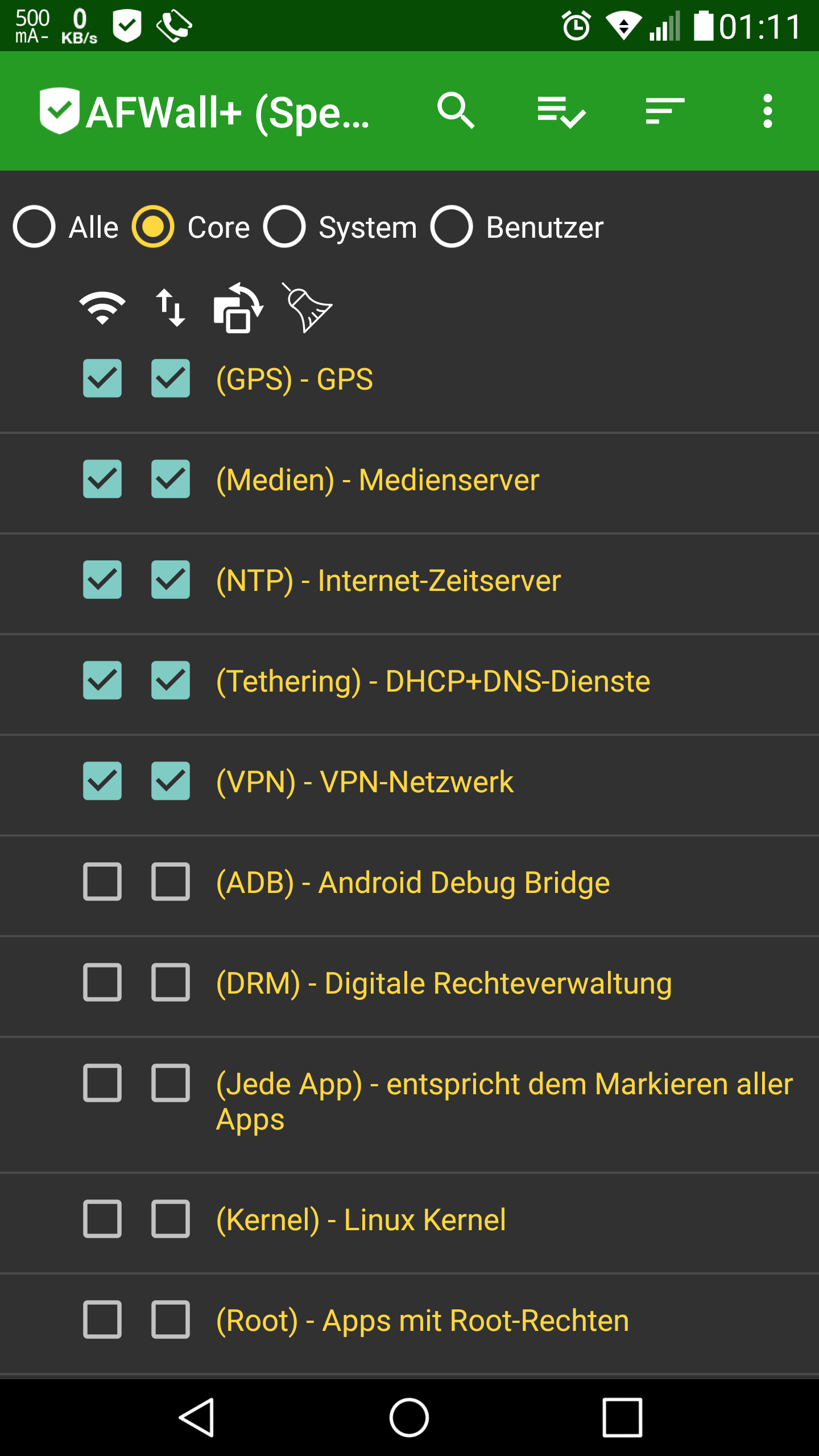Allow Wi-Fi for Linux Kernel
Image resolution: width=819 pixels, height=1456 pixels.
point(102,1219)
